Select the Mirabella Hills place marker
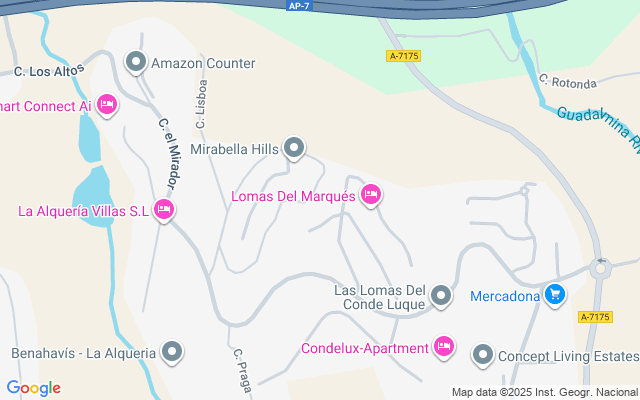 (x=293, y=149)
